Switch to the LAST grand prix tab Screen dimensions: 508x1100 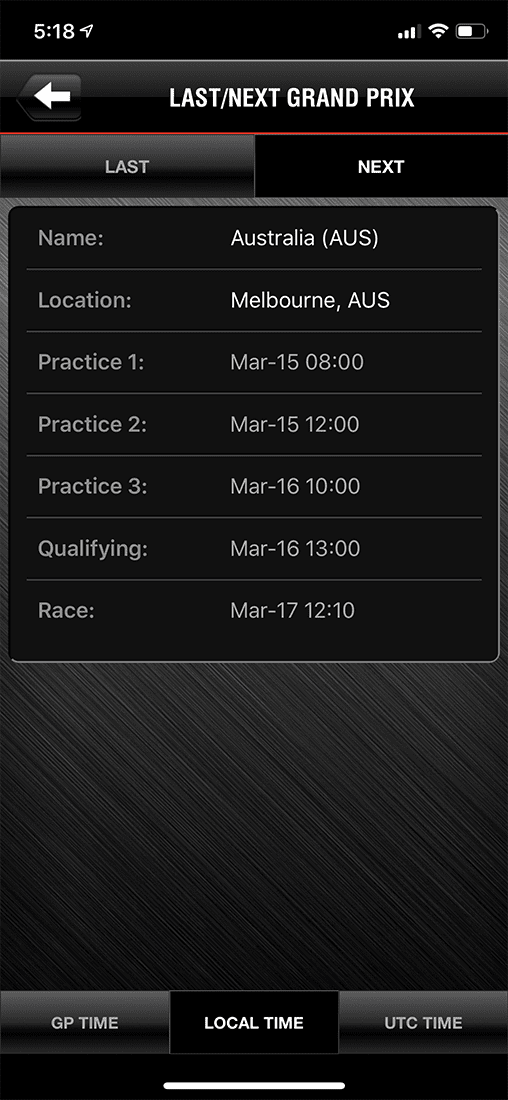pyautogui.click(x=127, y=167)
